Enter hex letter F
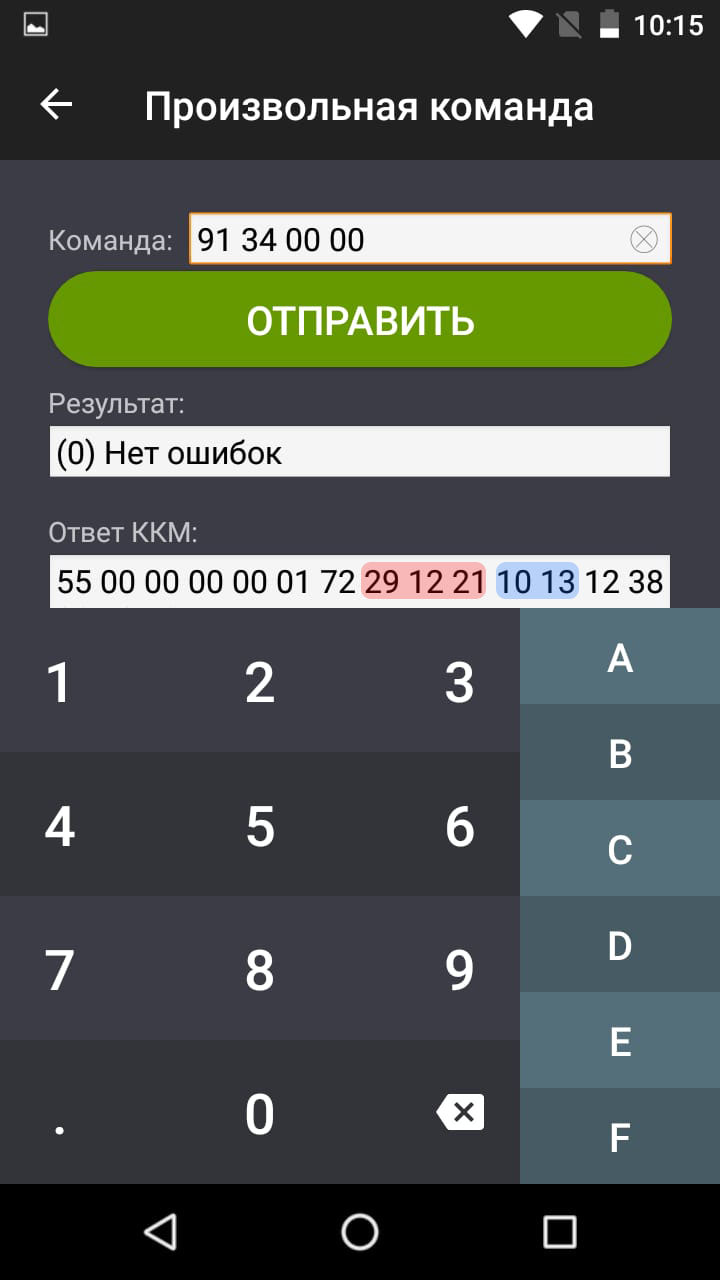 [x=620, y=1137]
